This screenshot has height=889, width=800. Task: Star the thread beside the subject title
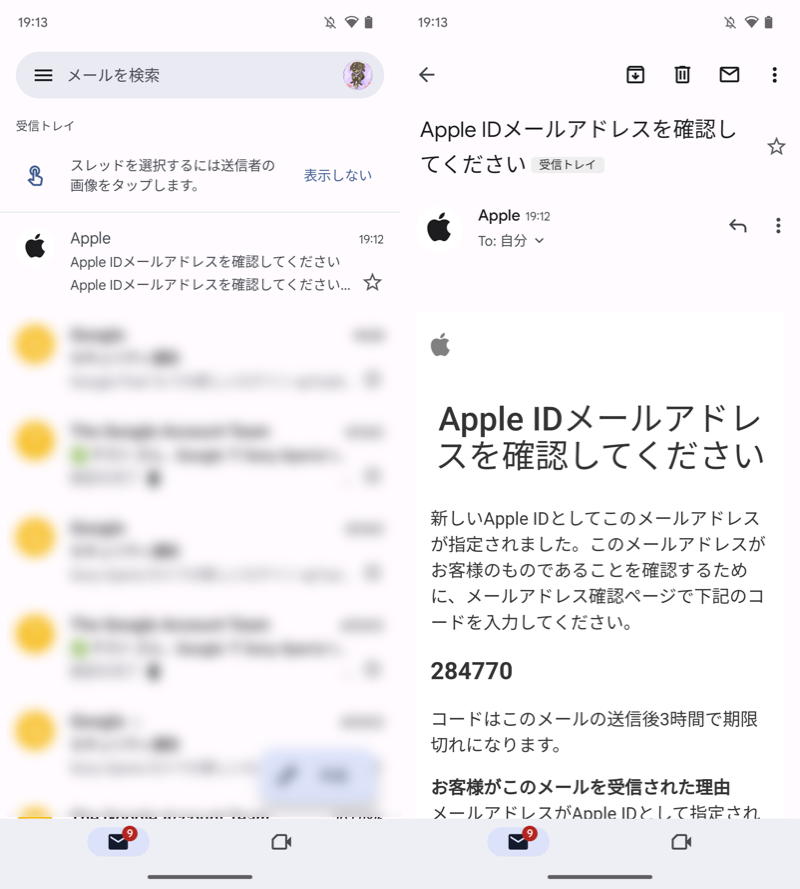tap(776, 147)
